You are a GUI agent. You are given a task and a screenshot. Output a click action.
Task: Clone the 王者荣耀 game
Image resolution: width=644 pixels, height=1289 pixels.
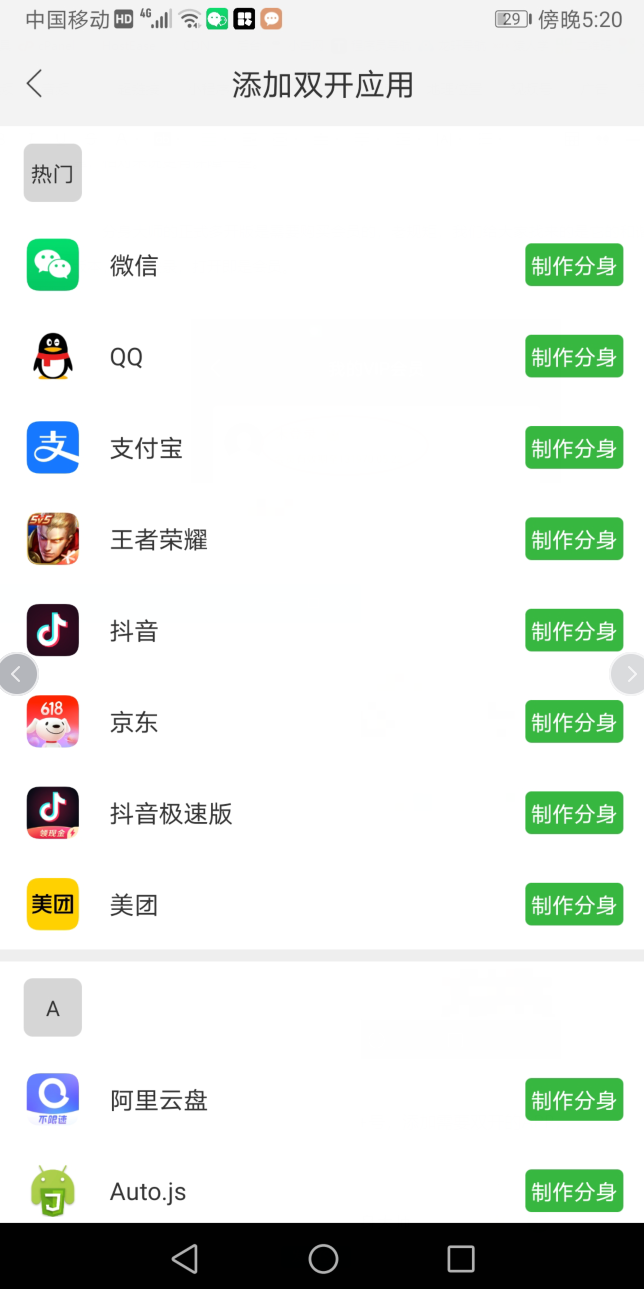click(x=573, y=540)
